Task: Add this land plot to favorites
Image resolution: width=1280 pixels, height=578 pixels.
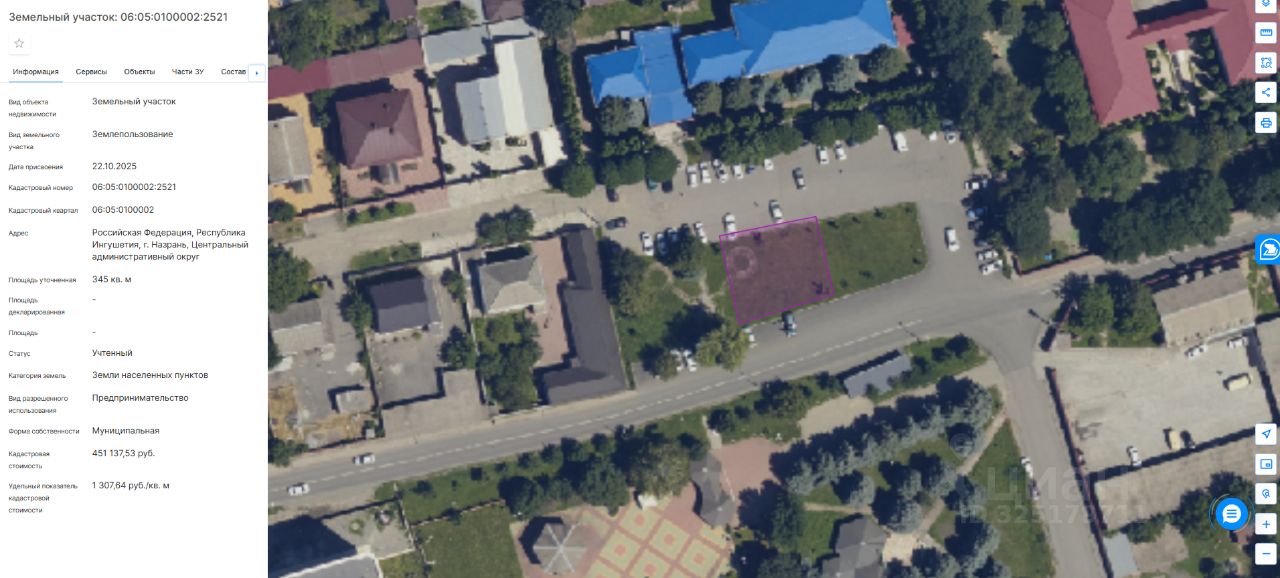Action: pos(19,43)
